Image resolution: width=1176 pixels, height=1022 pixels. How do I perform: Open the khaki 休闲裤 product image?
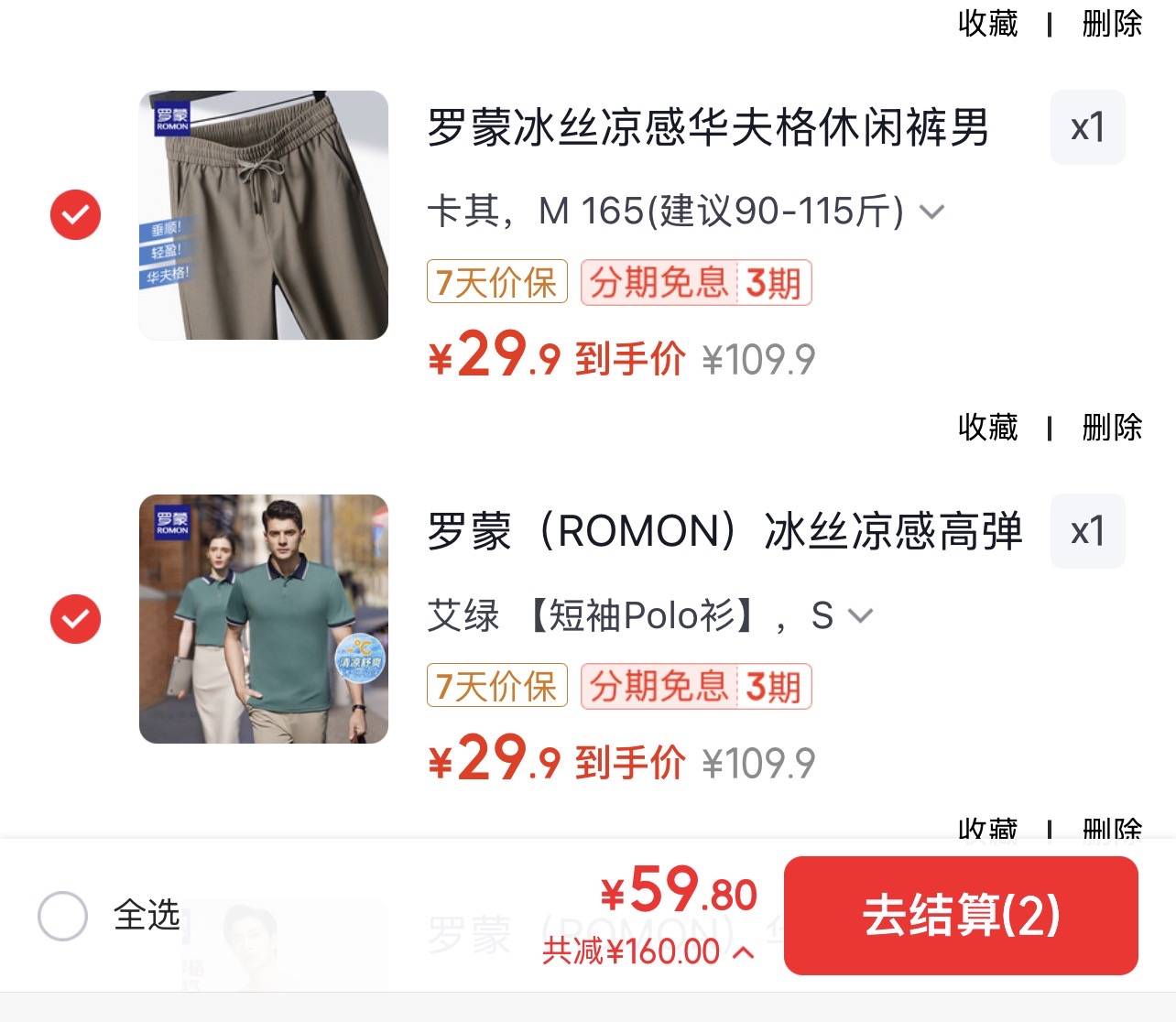click(264, 215)
